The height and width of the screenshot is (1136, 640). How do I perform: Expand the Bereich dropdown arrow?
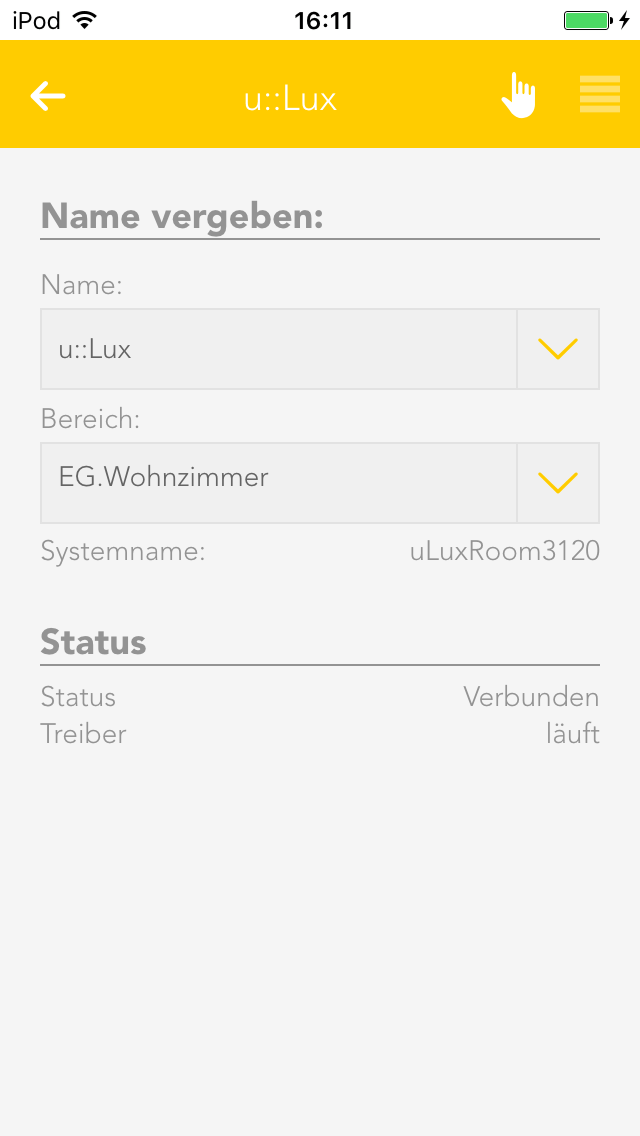point(558,483)
